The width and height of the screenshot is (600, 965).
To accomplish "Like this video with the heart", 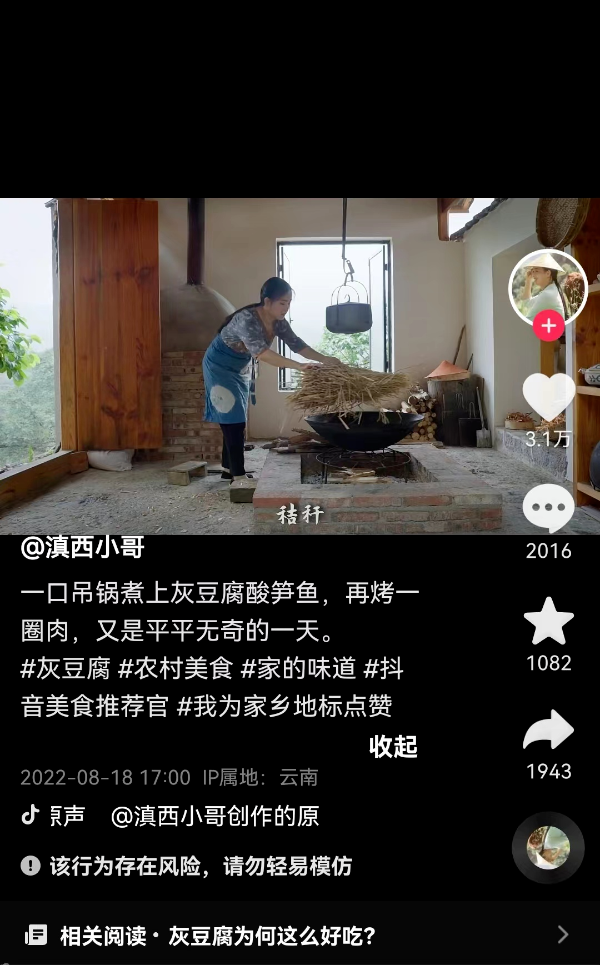I will (548, 396).
